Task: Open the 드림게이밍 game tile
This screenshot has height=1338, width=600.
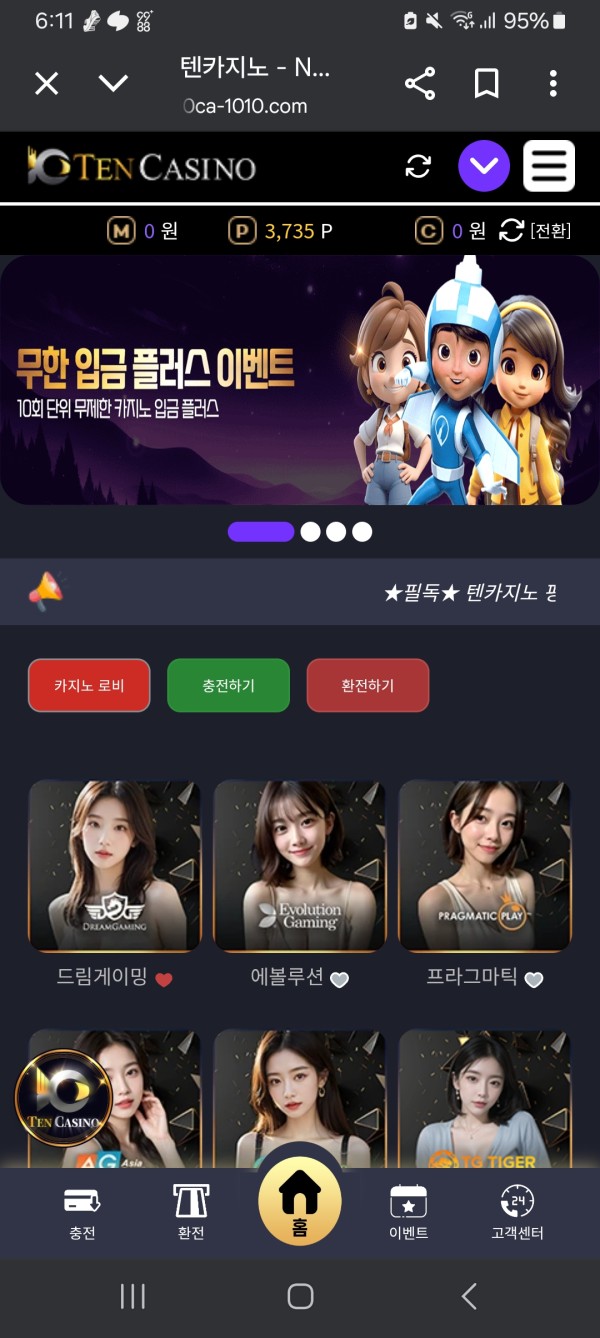Action: click(114, 866)
